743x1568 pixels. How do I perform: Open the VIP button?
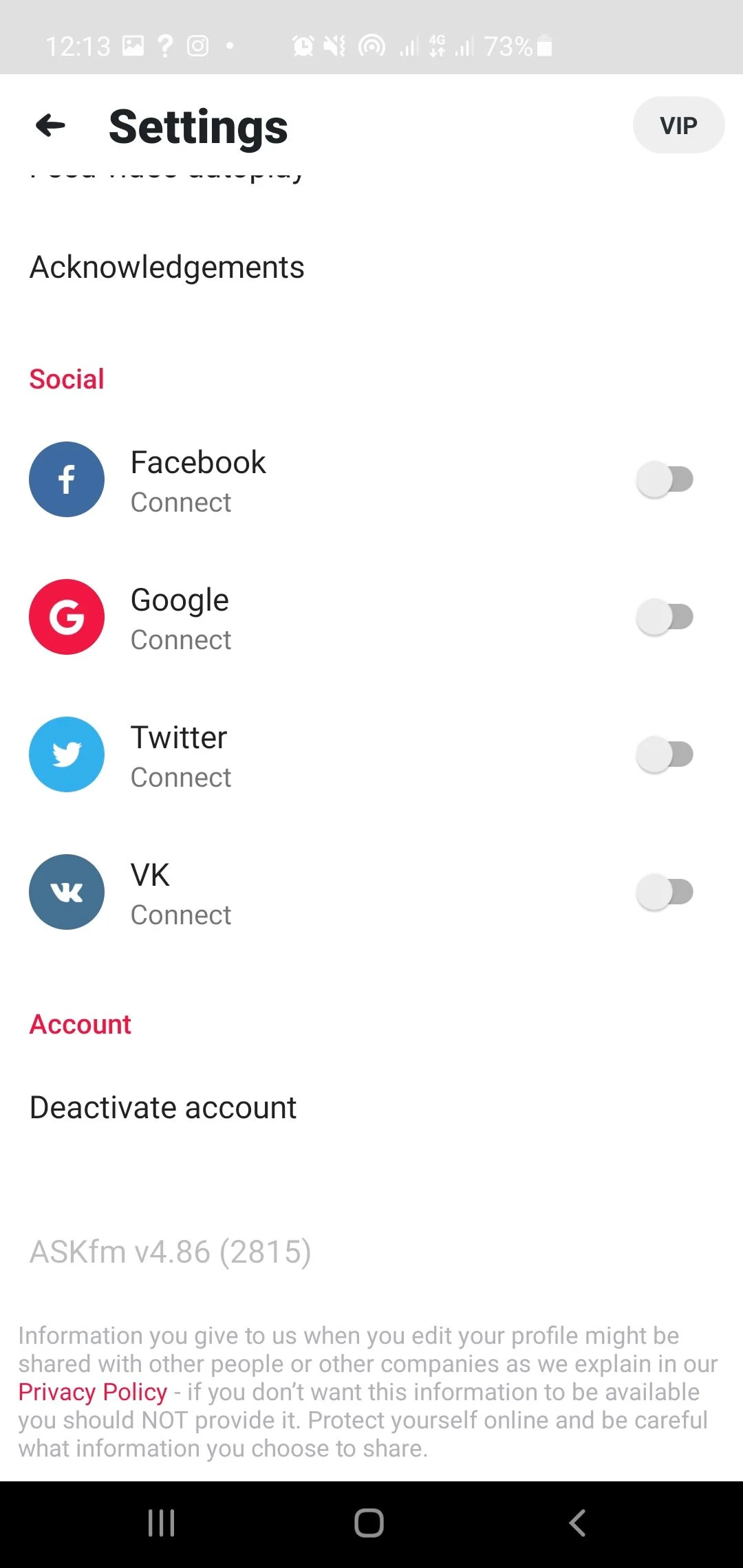click(678, 125)
